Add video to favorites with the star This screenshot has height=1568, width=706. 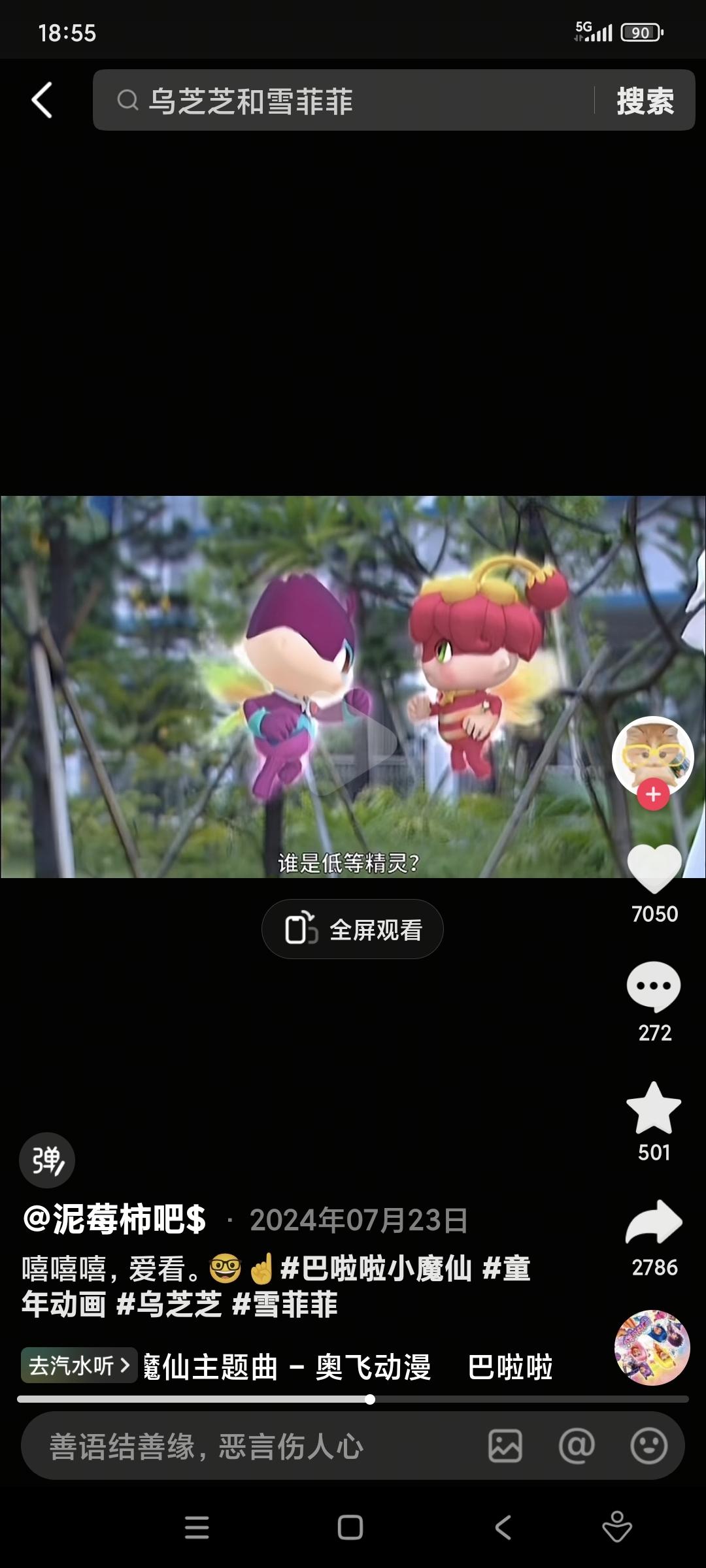coord(654,1108)
